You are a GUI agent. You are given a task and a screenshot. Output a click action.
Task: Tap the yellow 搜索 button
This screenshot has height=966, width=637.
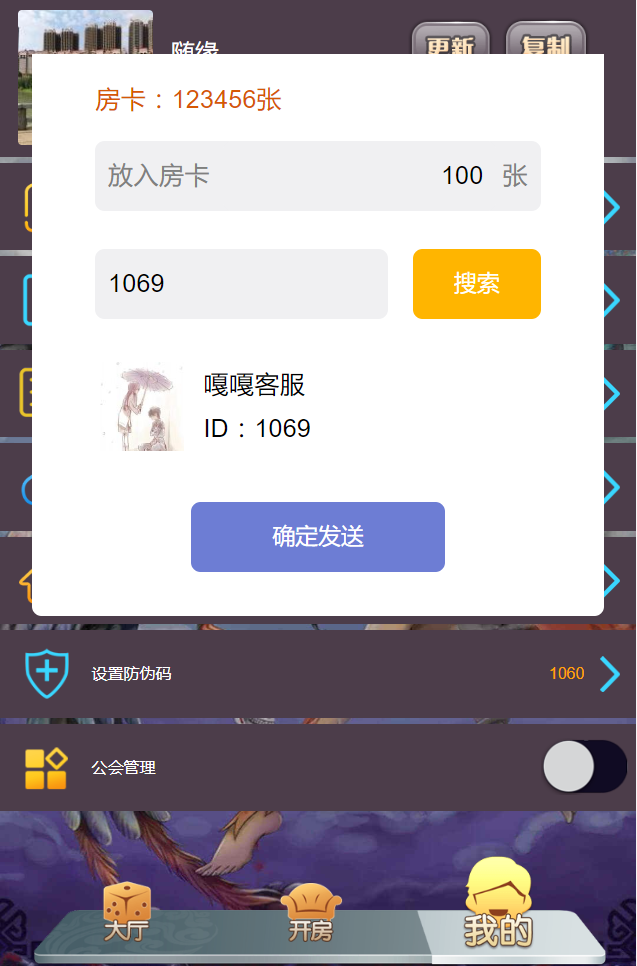click(476, 284)
